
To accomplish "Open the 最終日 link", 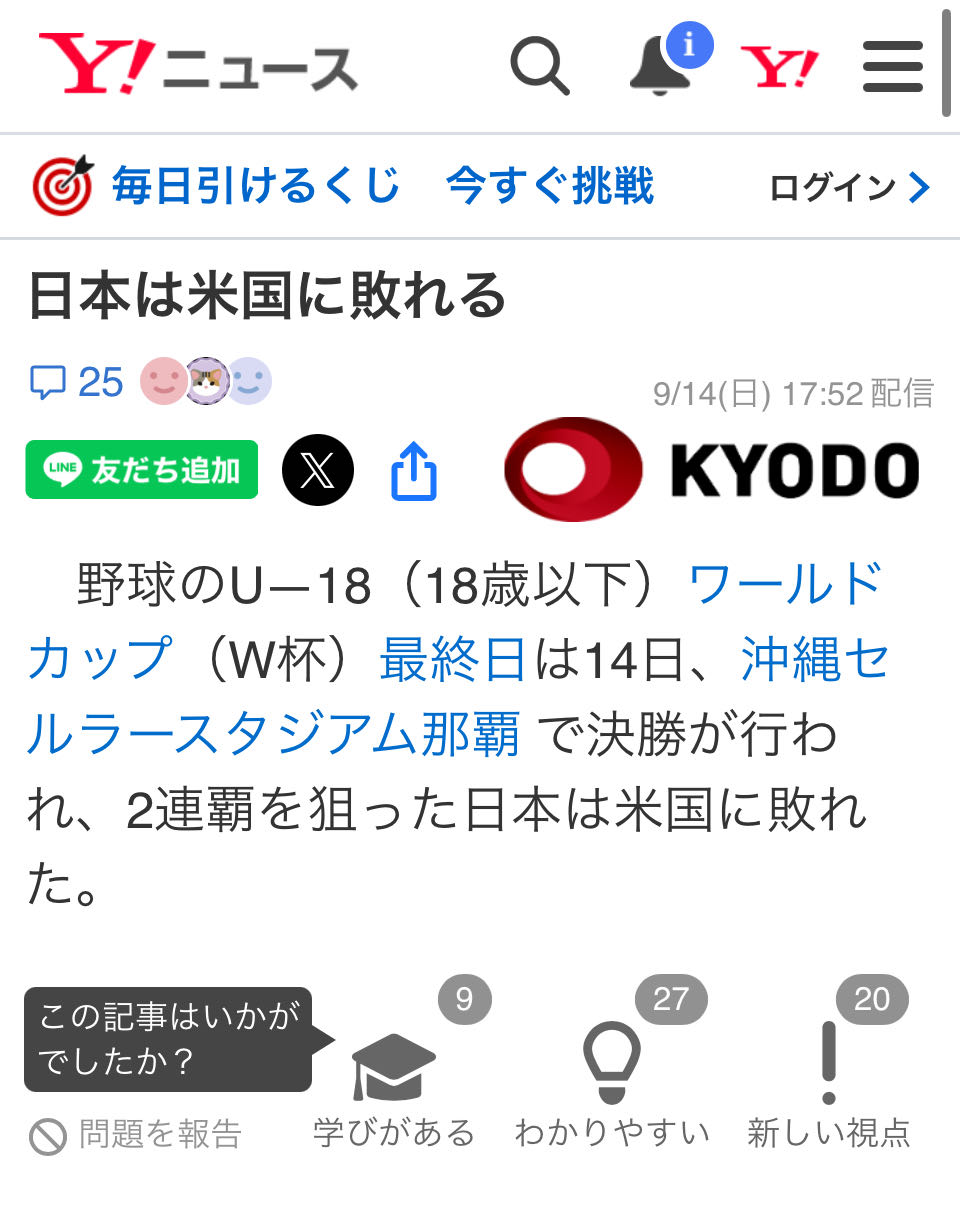I will pyautogui.click(x=453, y=660).
